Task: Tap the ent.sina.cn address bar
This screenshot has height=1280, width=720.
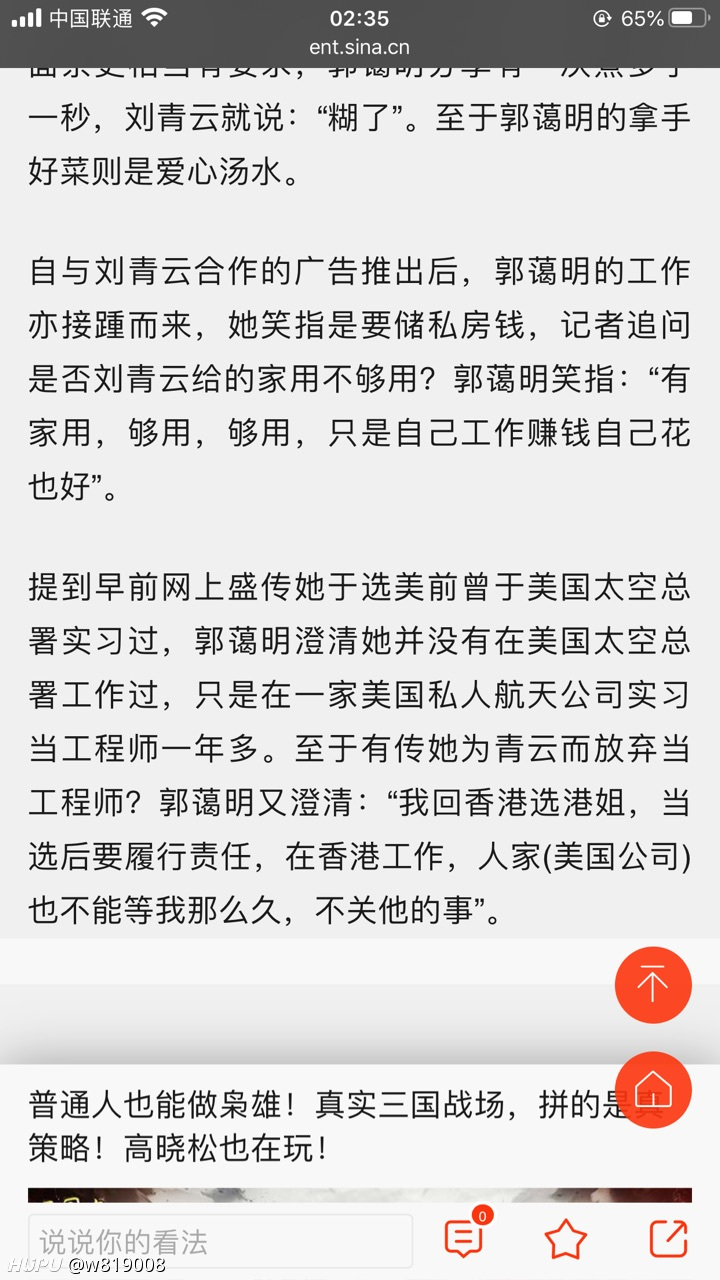Action: (x=360, y=47)
